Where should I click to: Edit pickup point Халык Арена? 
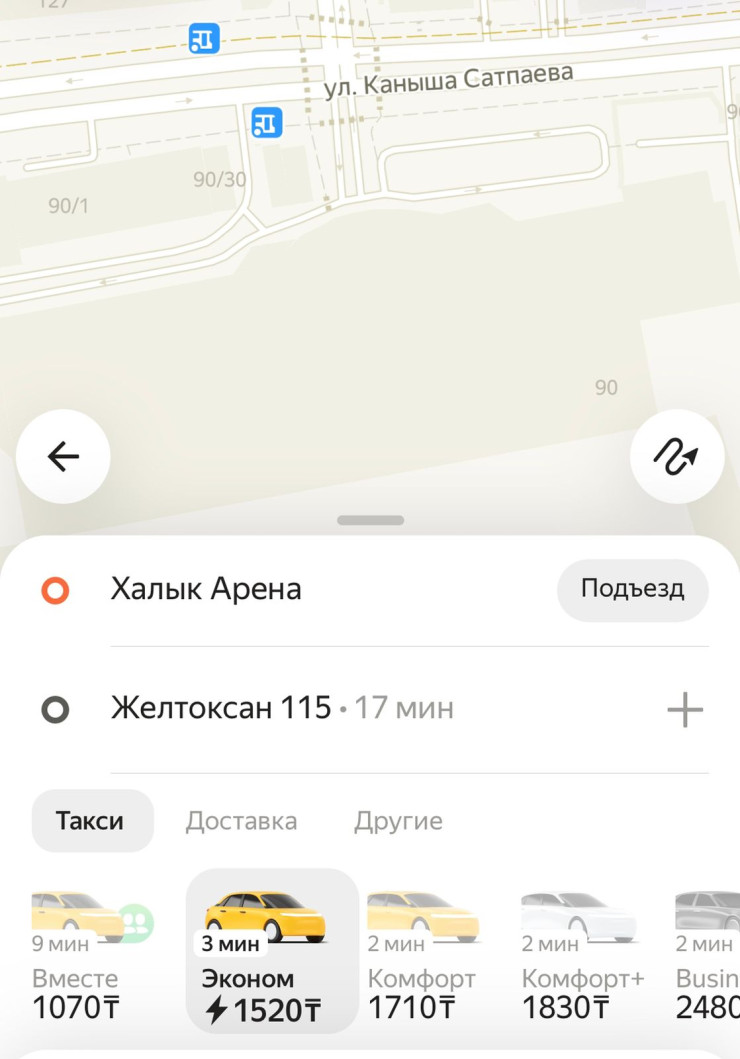point(206,589)
